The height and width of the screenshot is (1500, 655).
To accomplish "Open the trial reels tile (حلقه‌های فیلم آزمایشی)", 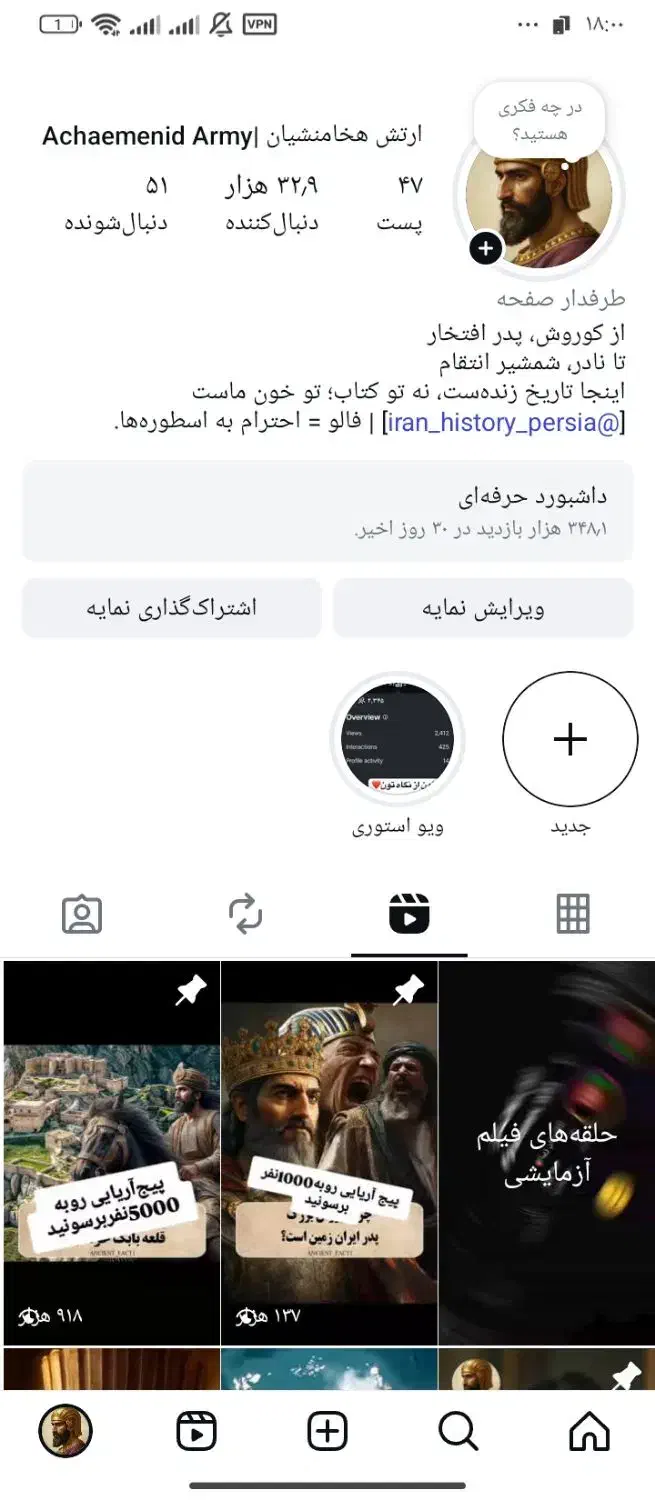I will [x=546, y=1153].
